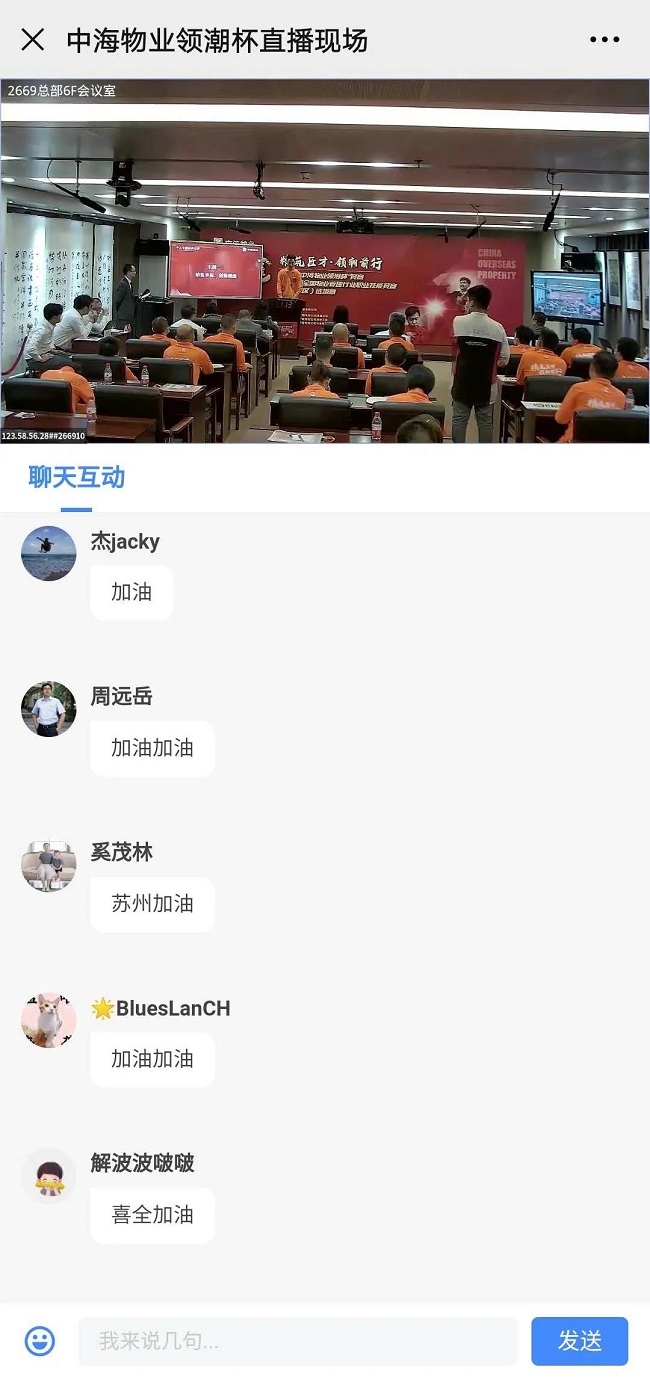View 解波波啵啵's avatar
Viewport: 650px width, 1379px height.
click(x=49, y=1176)
